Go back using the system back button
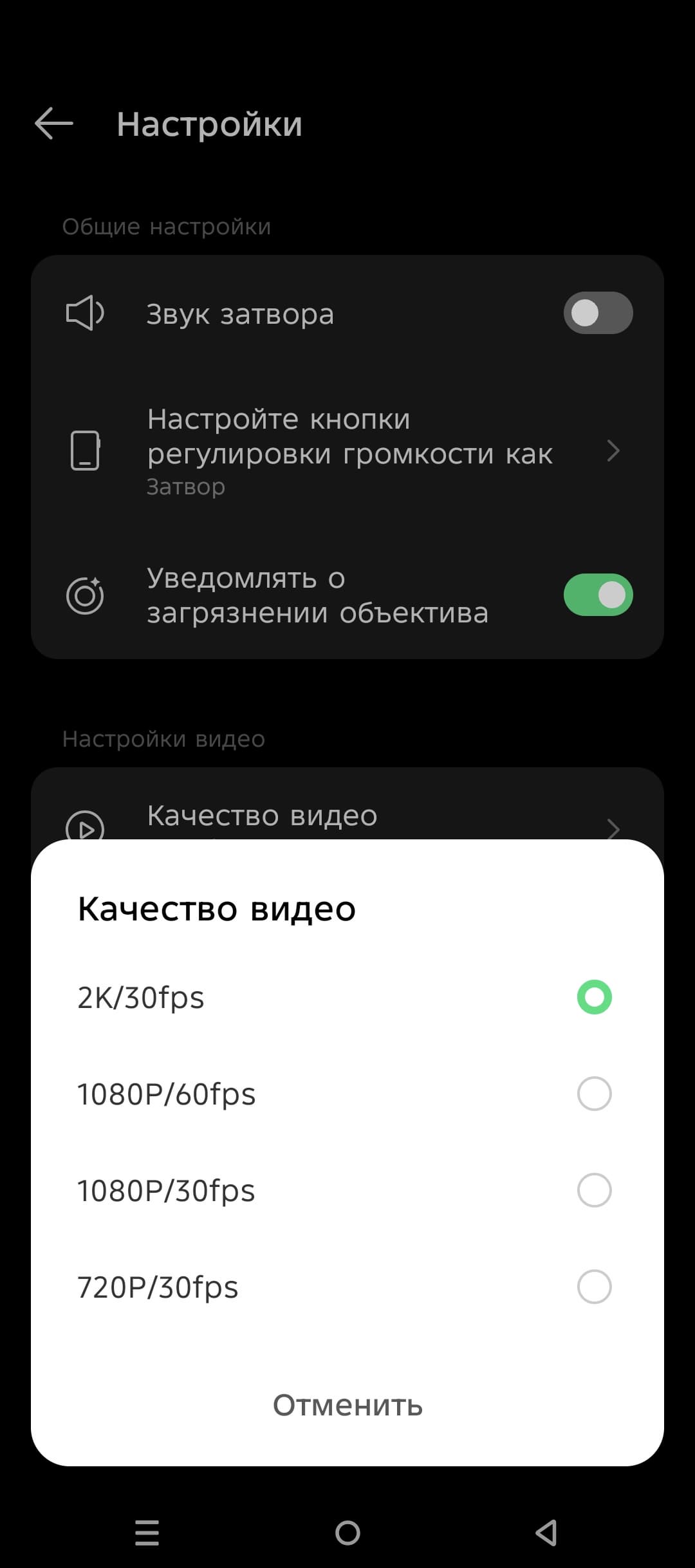Screen dimensions: 695x1568 546,1533
